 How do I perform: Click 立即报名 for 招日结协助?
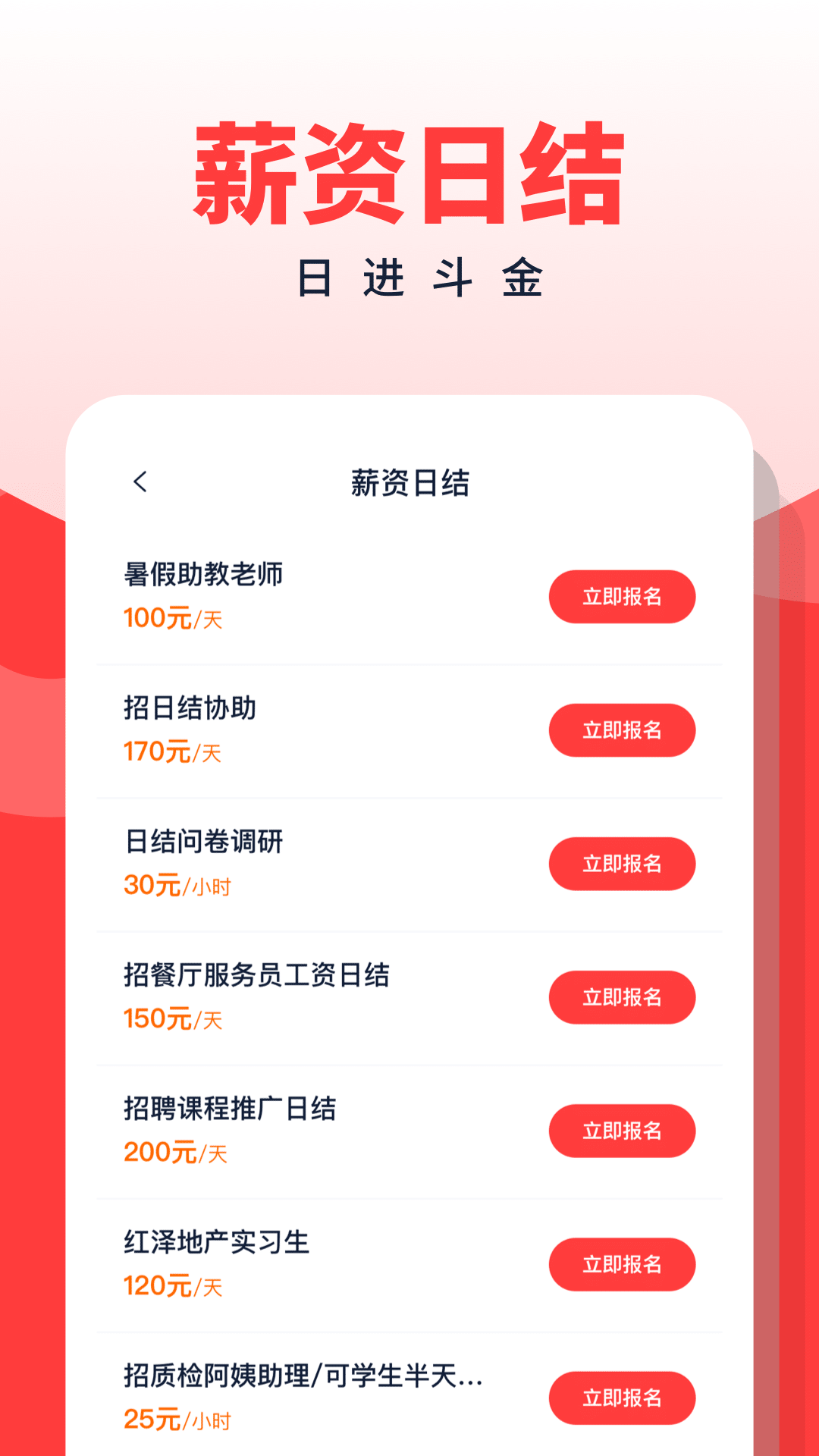pyautogui.click(x=621, y=730)
